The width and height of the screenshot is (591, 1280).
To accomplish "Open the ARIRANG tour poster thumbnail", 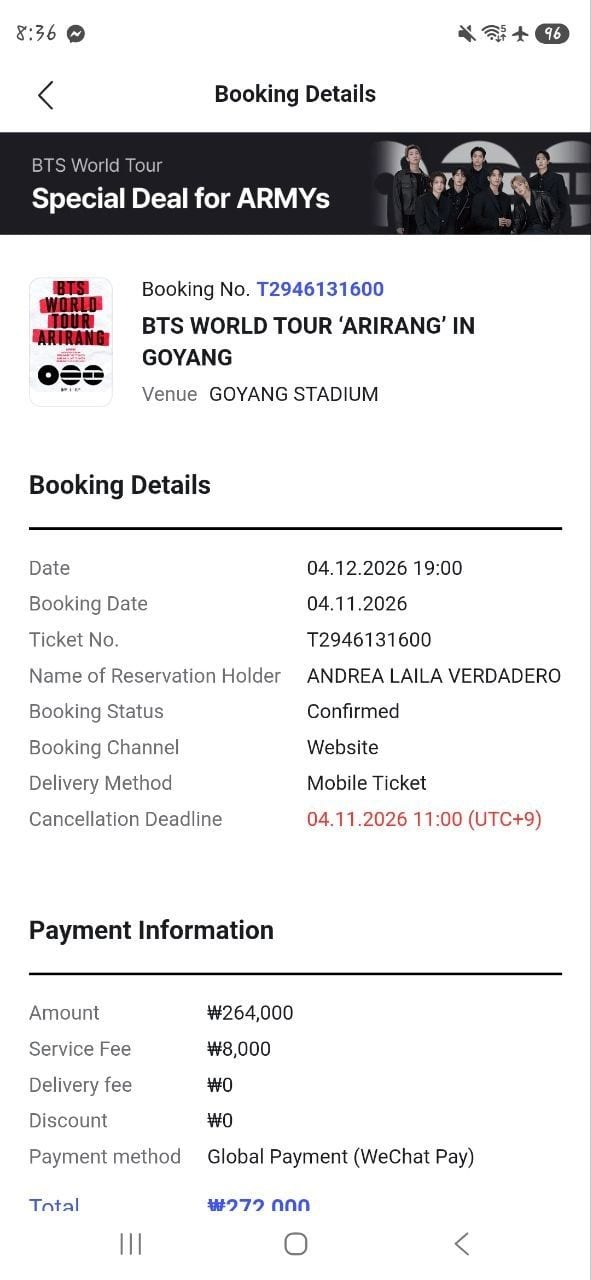I will tap(71, 342).
